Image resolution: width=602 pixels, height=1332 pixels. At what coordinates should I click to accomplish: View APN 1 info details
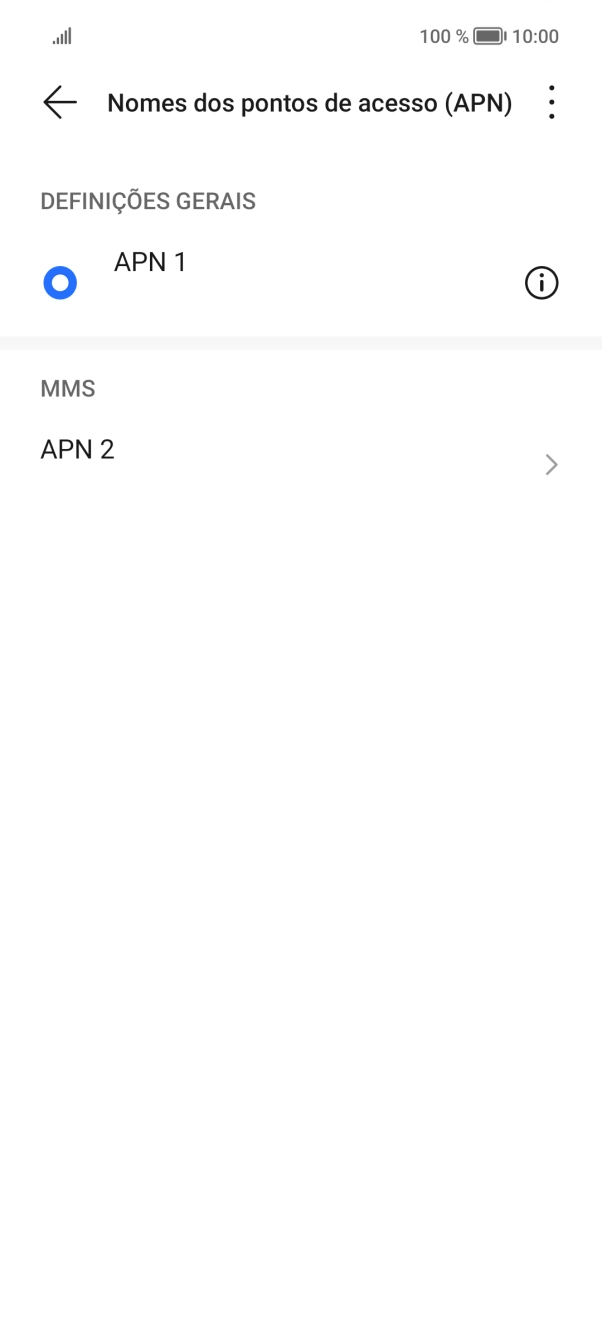[x=541, y=284]
